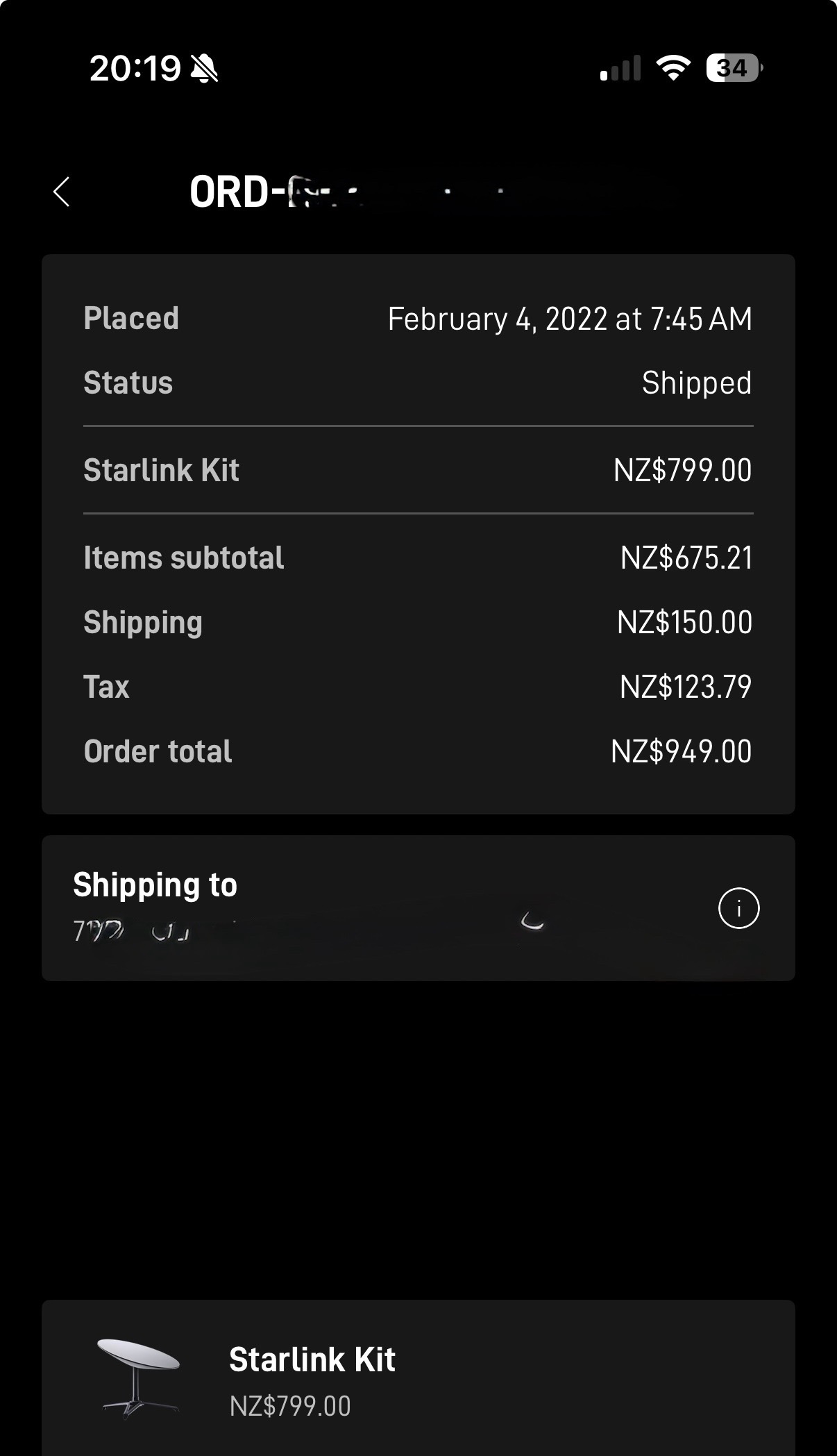
Task: Open the Shipping to info icon
Action: pos(738,908)
